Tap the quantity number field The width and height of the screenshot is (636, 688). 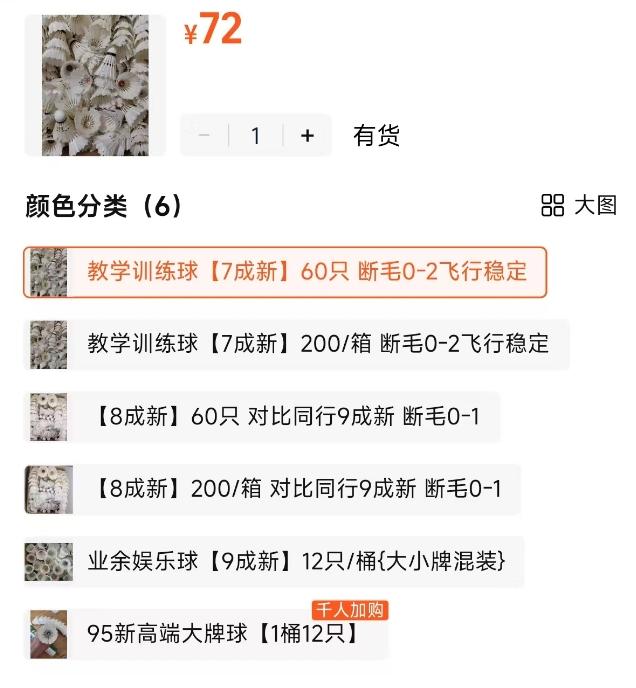point(256,136)
